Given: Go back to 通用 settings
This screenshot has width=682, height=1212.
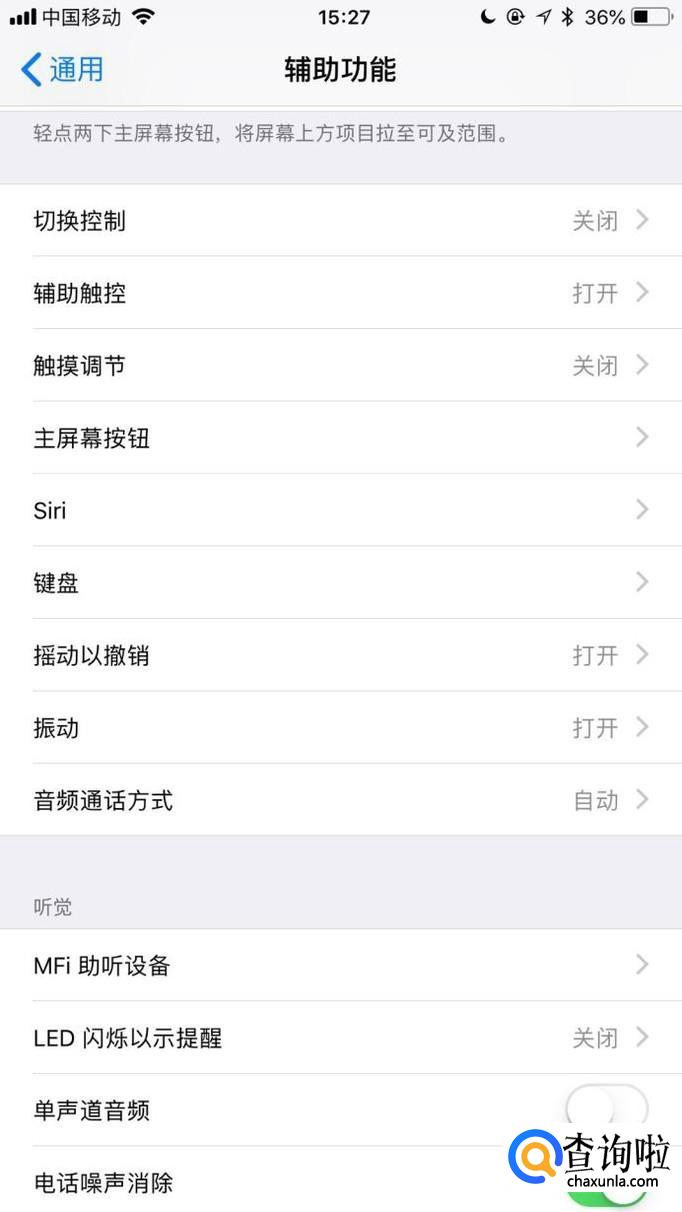Looking at the screenshot, I should click(62, 70).
